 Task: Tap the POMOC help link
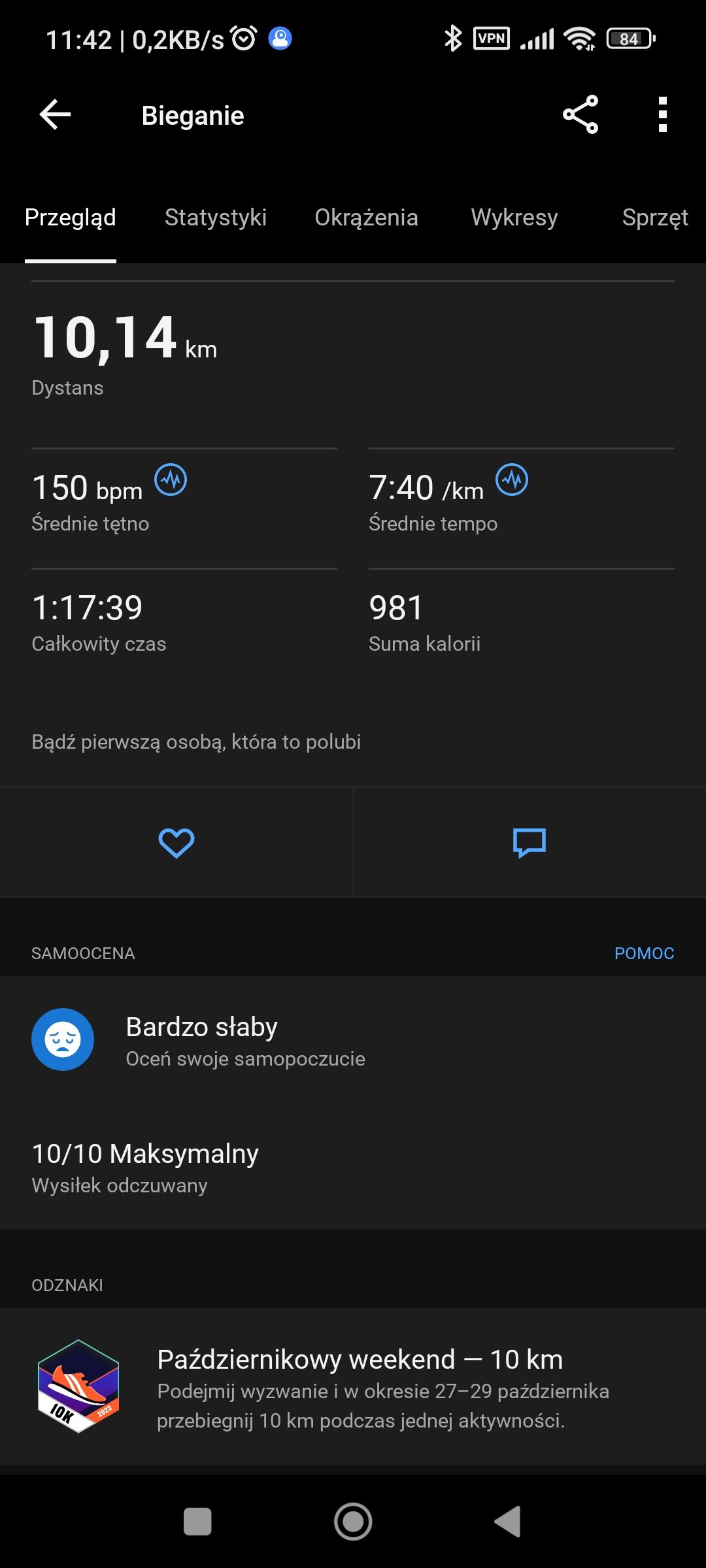pyautogui.click(x=644, y=953)
